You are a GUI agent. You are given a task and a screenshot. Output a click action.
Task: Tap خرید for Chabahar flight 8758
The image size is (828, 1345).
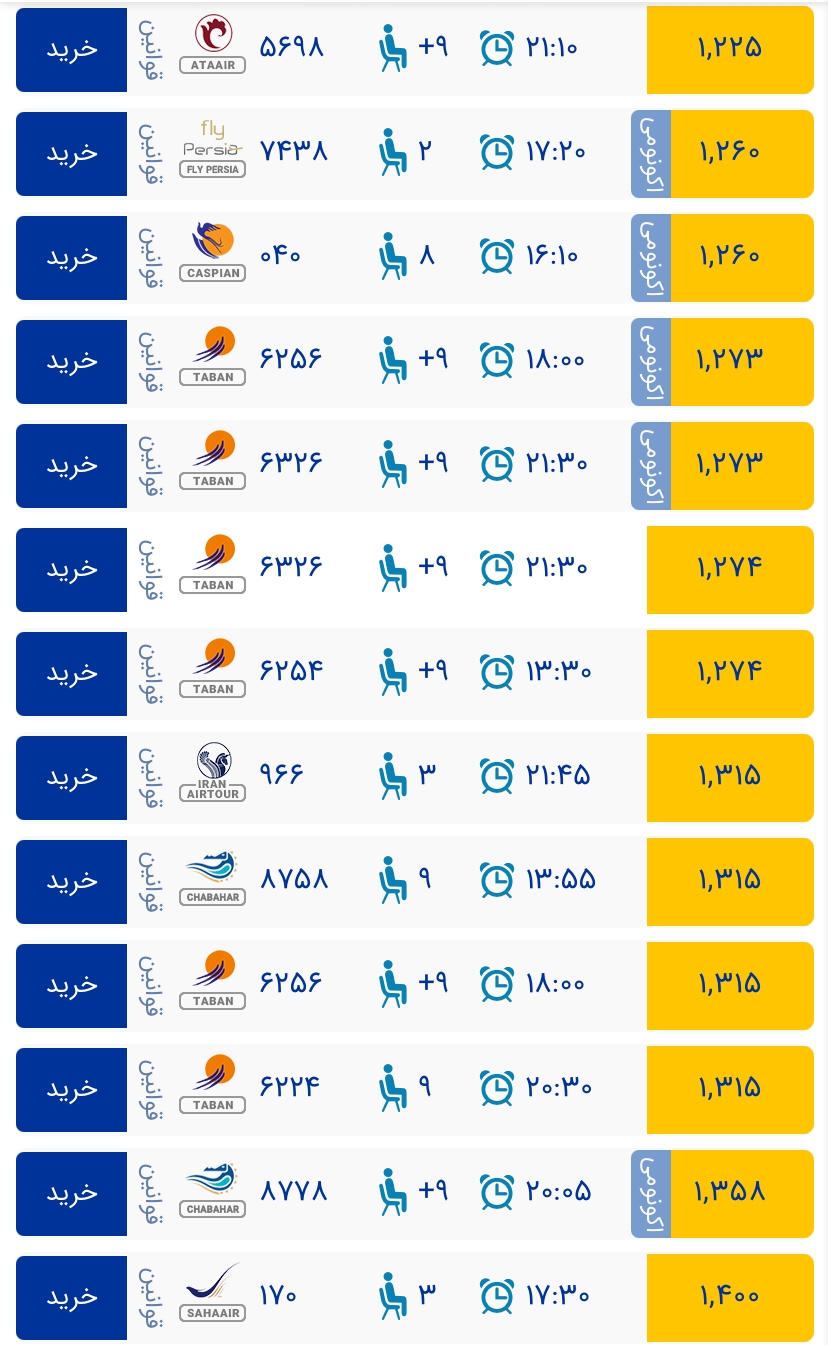coord(71,881)
